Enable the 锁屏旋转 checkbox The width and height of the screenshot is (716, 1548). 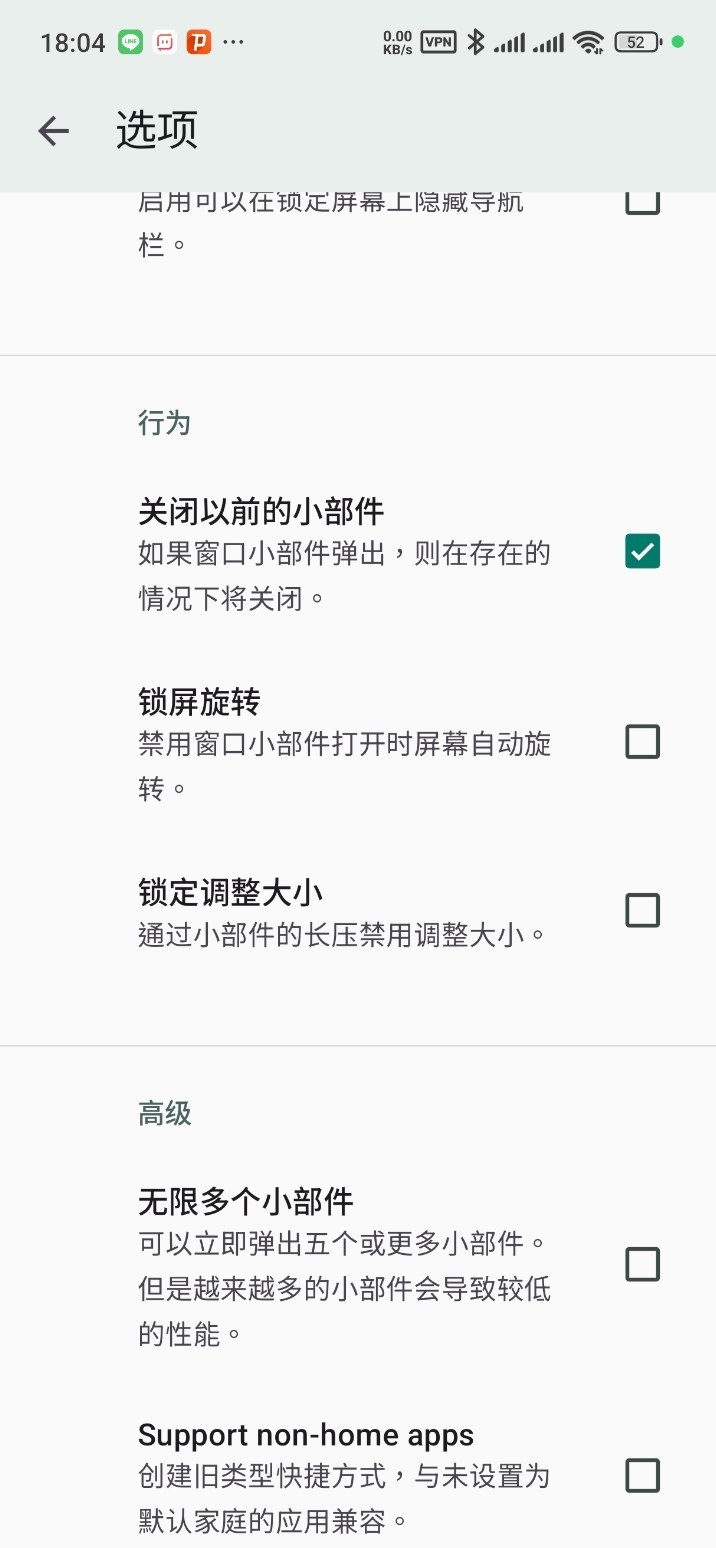pos(642,742)
